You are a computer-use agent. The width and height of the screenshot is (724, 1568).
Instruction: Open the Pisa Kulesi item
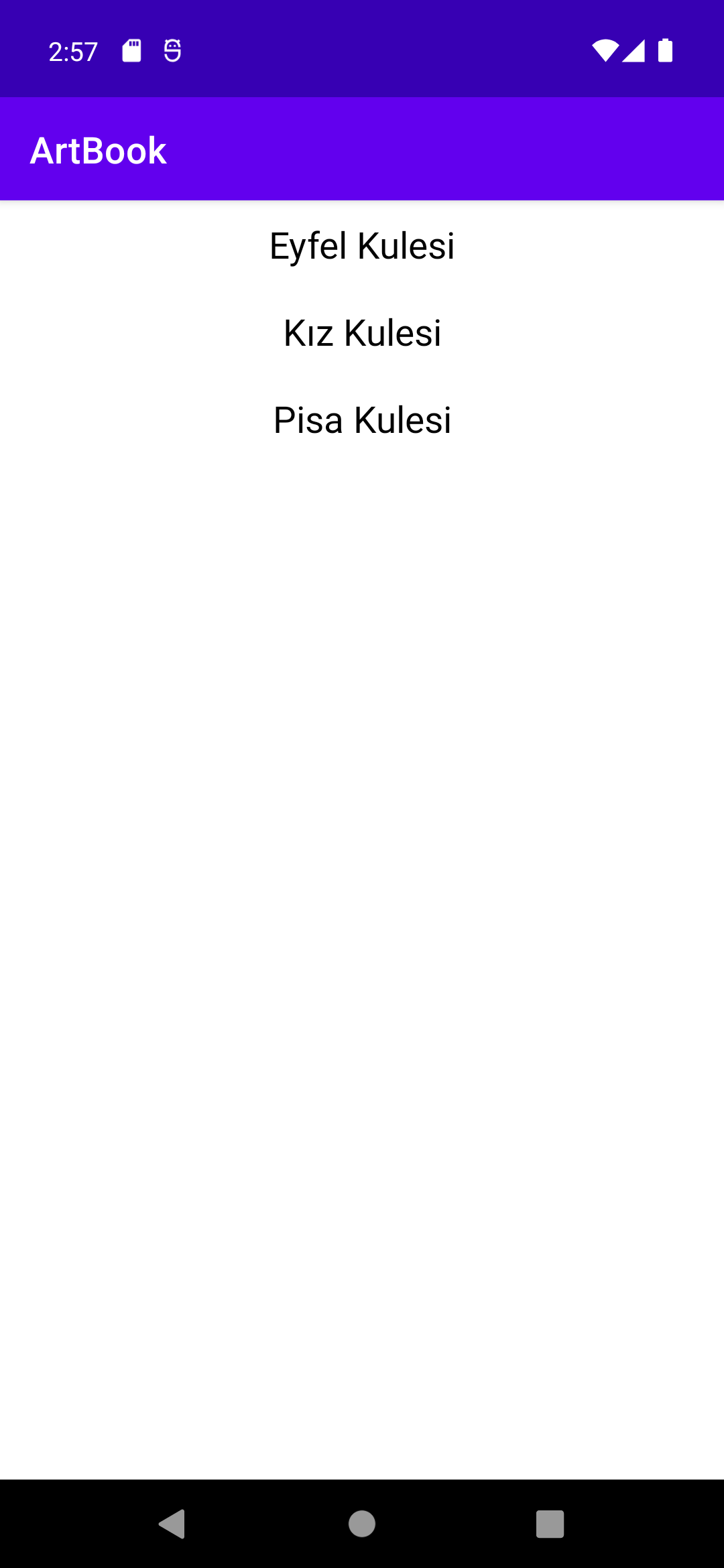tap(362, 420)
